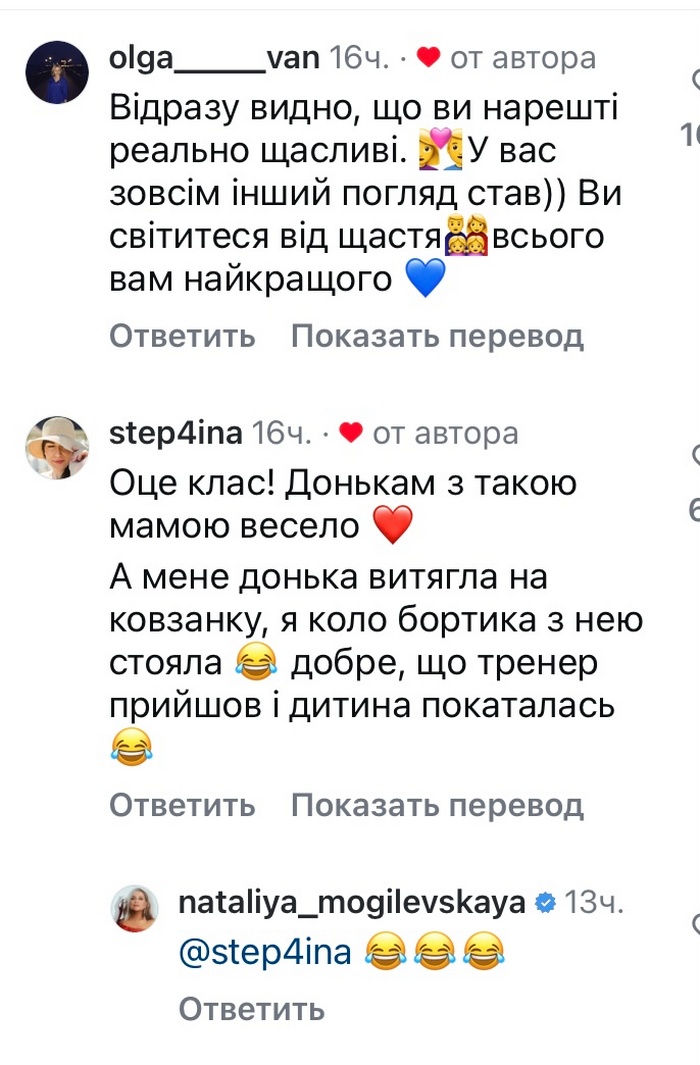The width and height of the screenshot is (700, 1065).
Task: Show translation of step4ina's comment
Action: pos(437,804)
